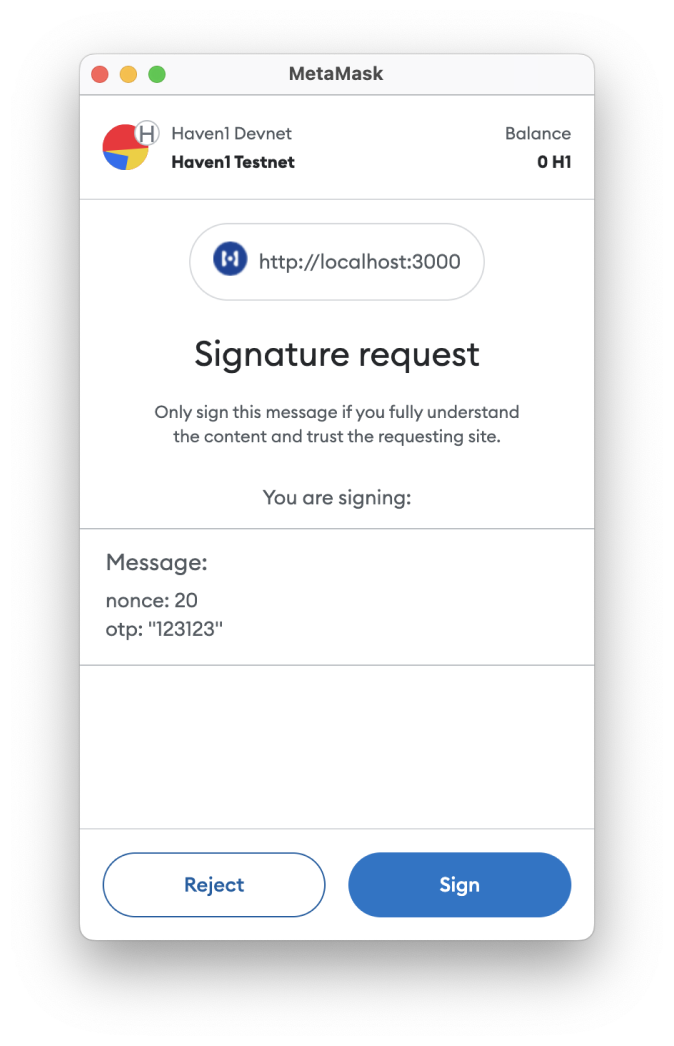Maximize the window with the green button
This screenshot has width=674, height=1046.
(x=157, y=75)
